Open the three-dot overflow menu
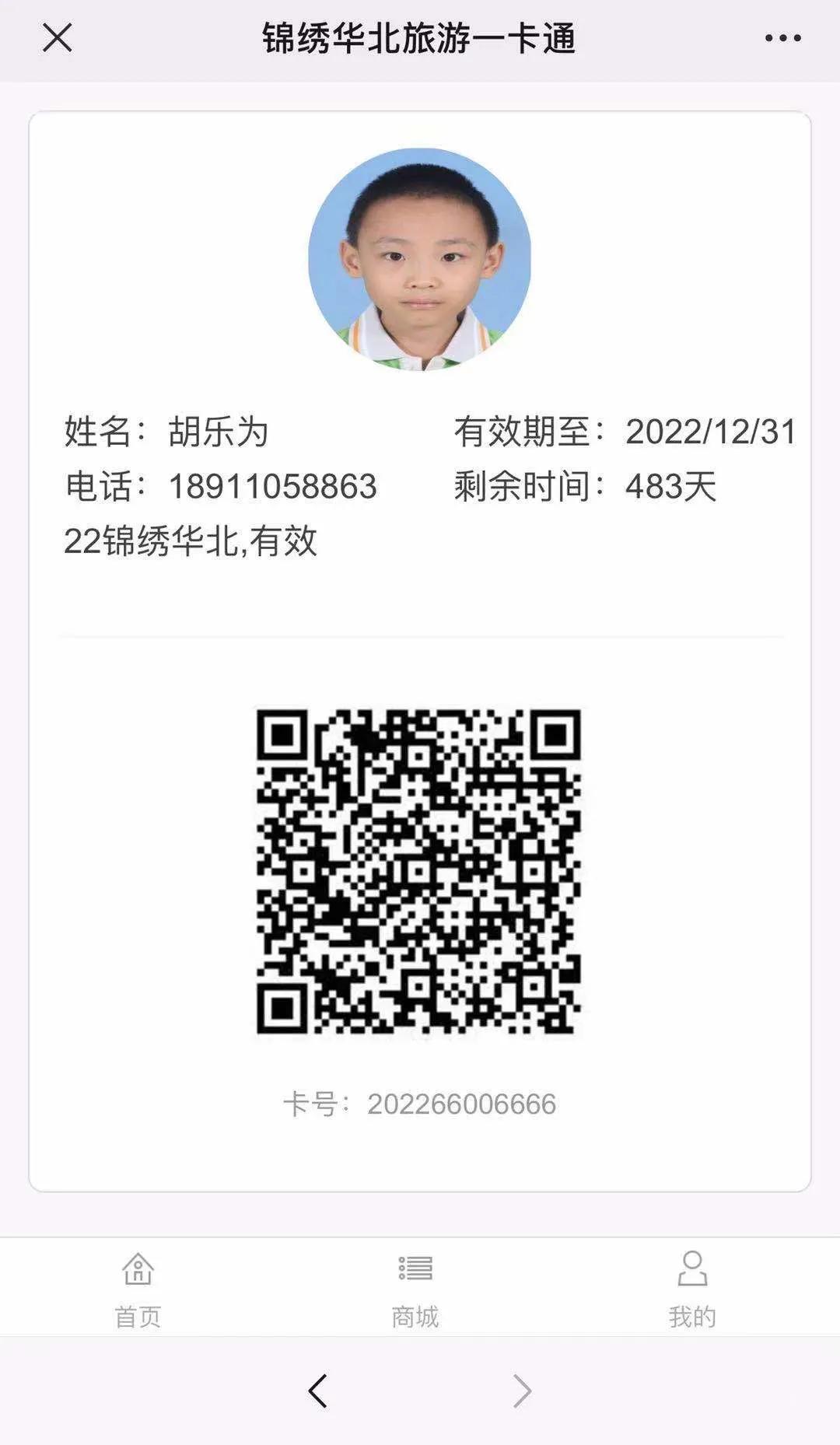Viewport: 840px width, 1445px height. (782, 38)
